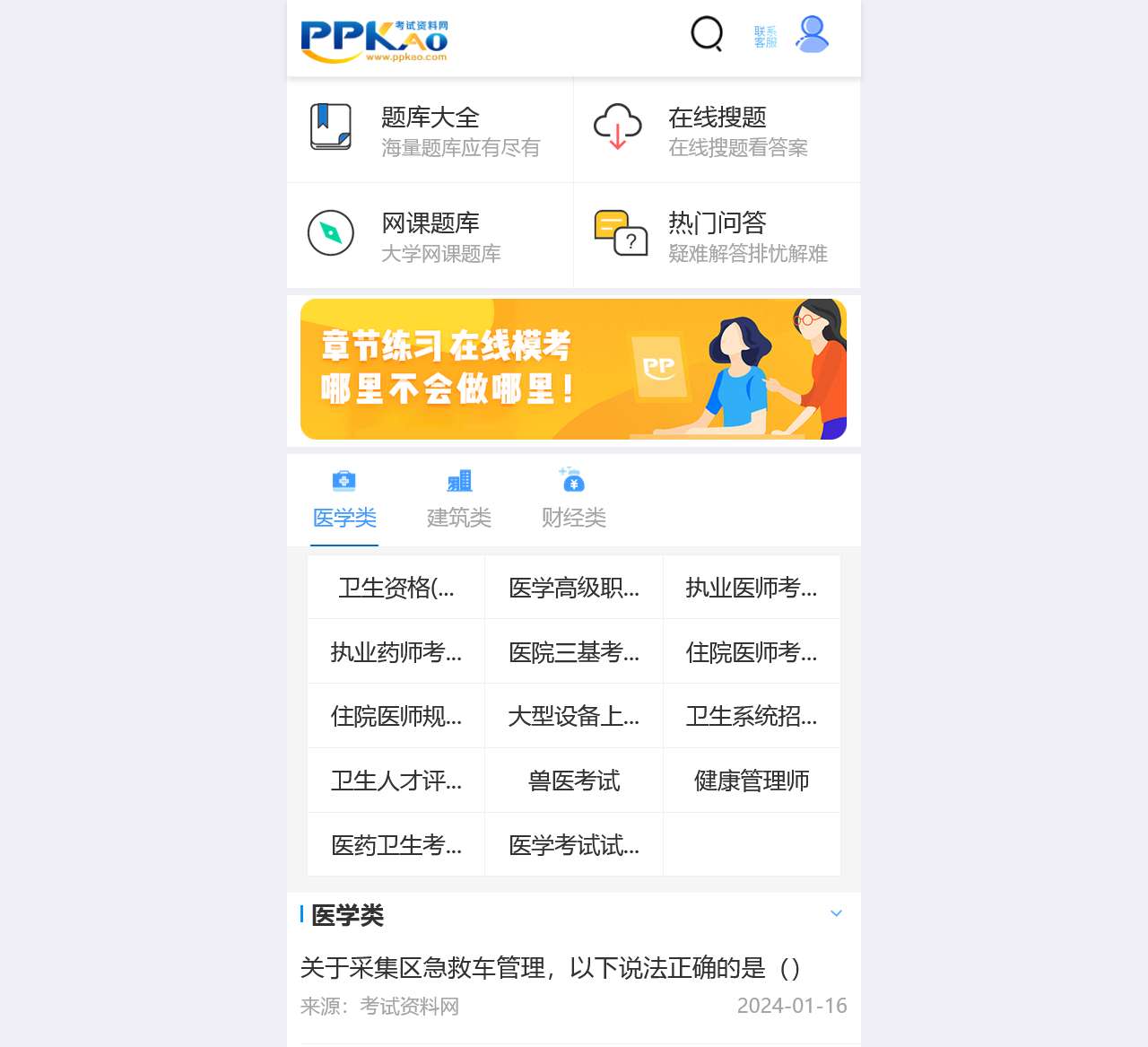Open the user profile icon

click(x=813, y=34)
